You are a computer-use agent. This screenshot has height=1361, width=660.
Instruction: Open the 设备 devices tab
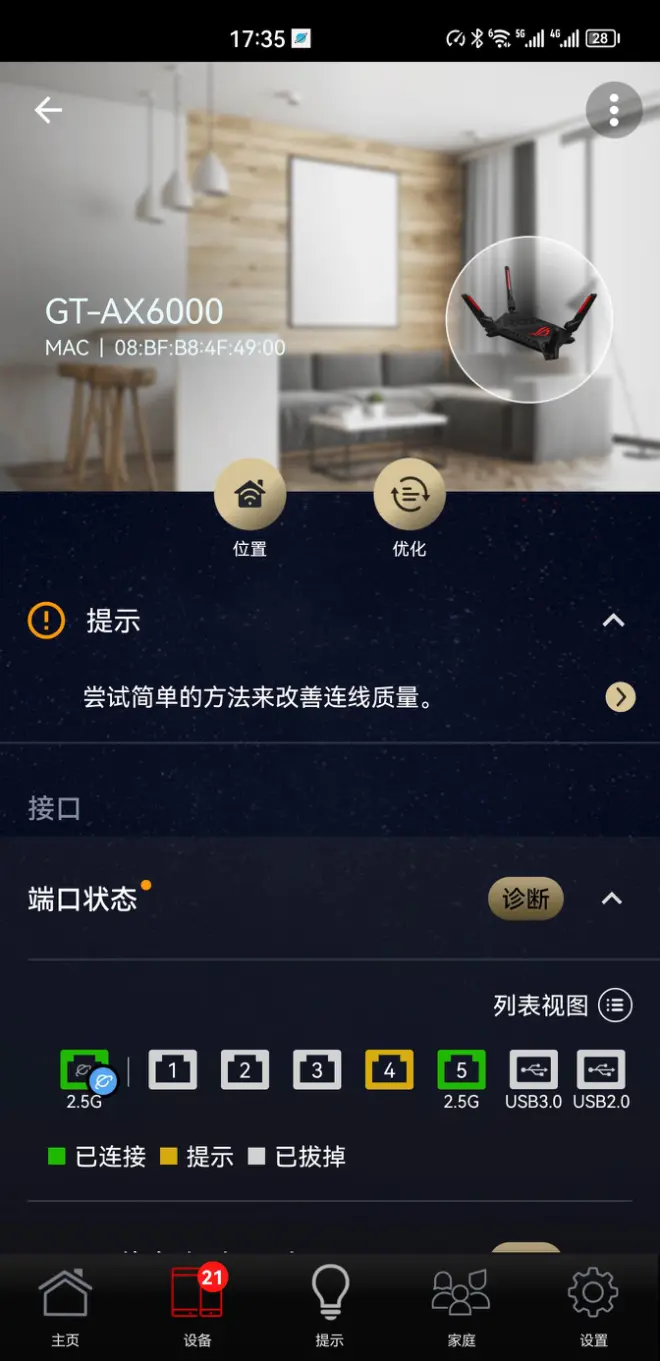click(197, 1305)
